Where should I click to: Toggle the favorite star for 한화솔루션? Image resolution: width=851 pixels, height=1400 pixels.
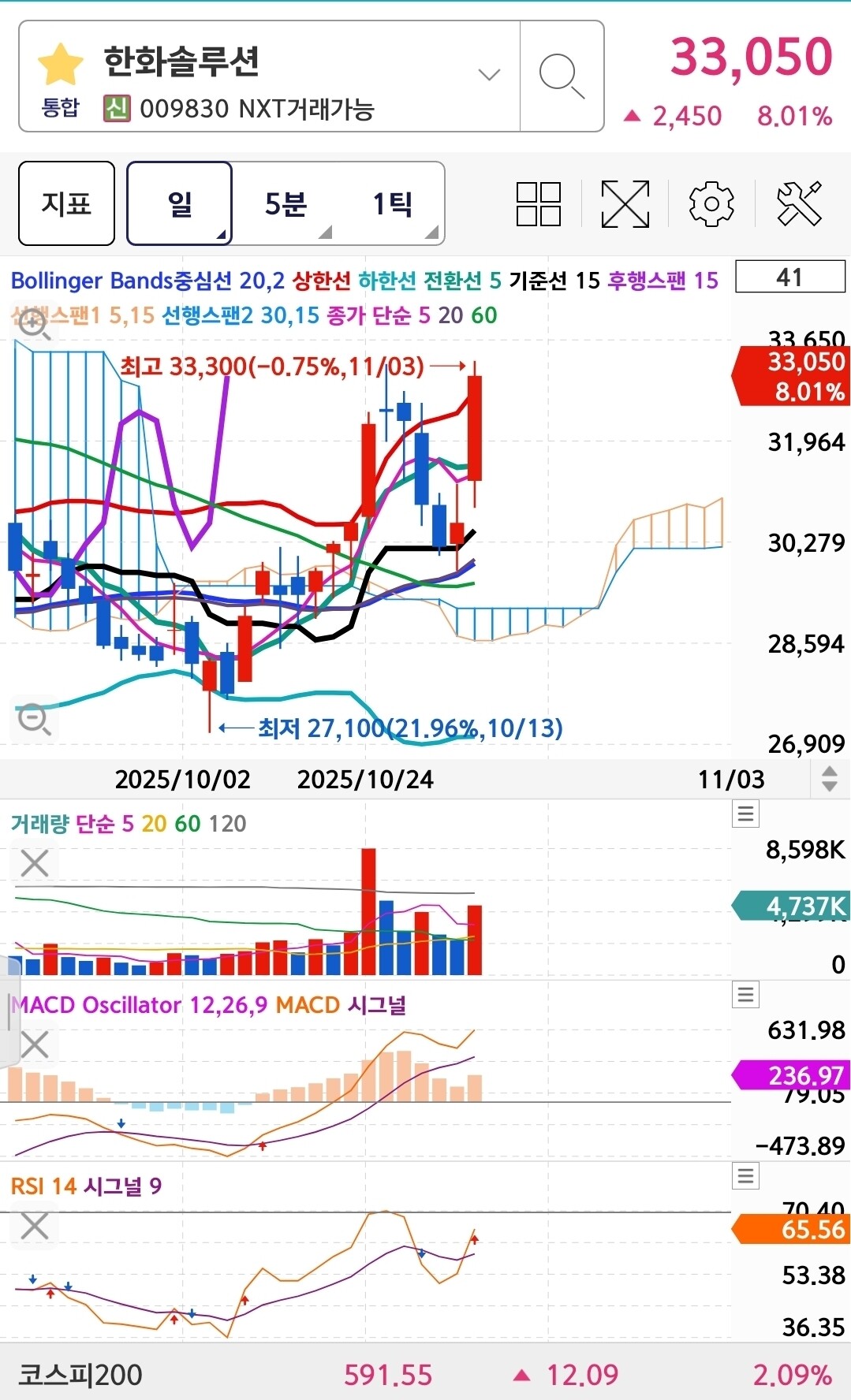[x=61, y=64]
